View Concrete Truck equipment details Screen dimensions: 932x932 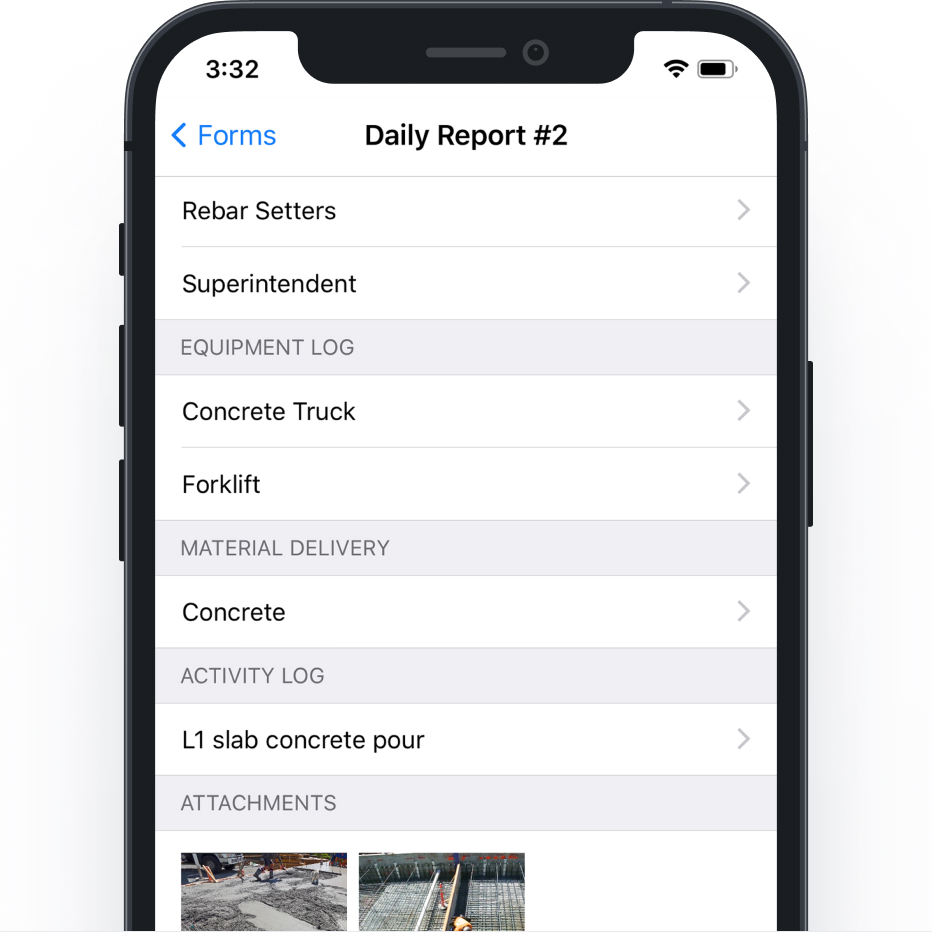[465, 412]
